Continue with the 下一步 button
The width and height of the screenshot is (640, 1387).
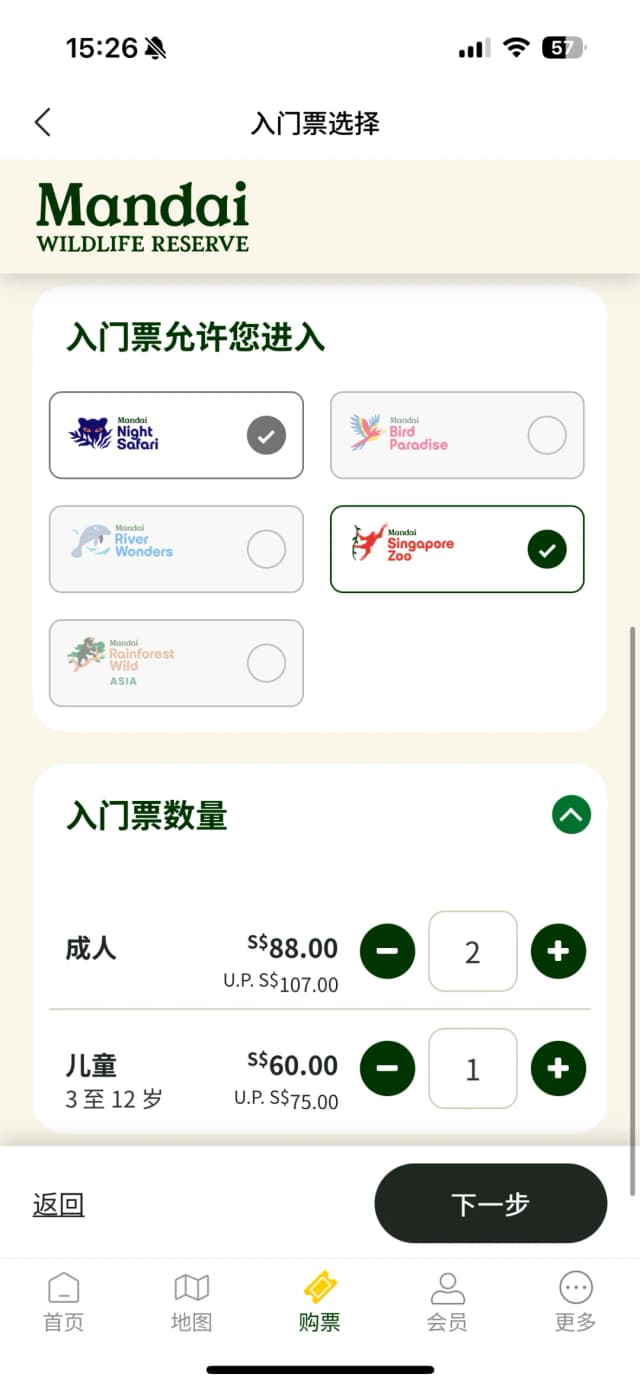coord(490,1203)
